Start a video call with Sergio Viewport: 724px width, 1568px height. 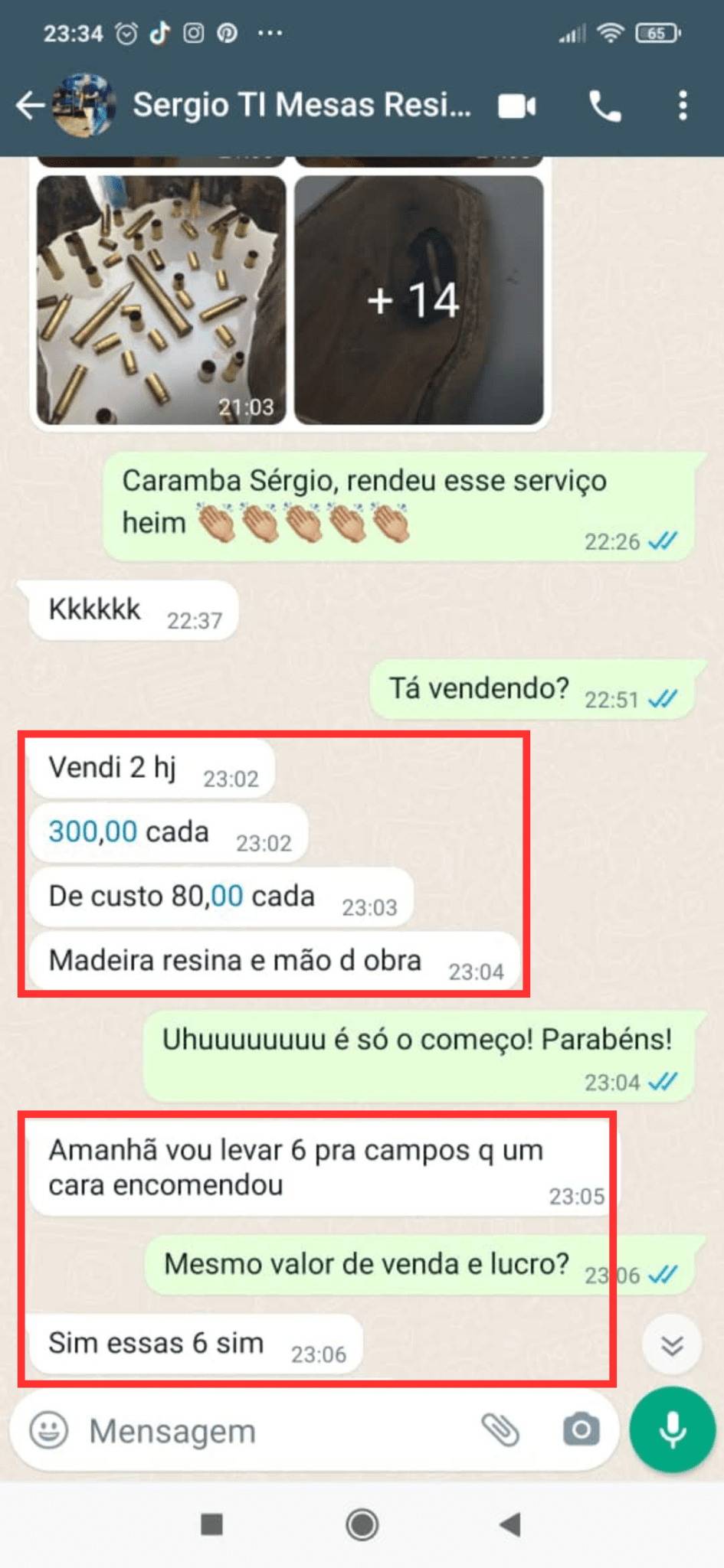[517, 106]
